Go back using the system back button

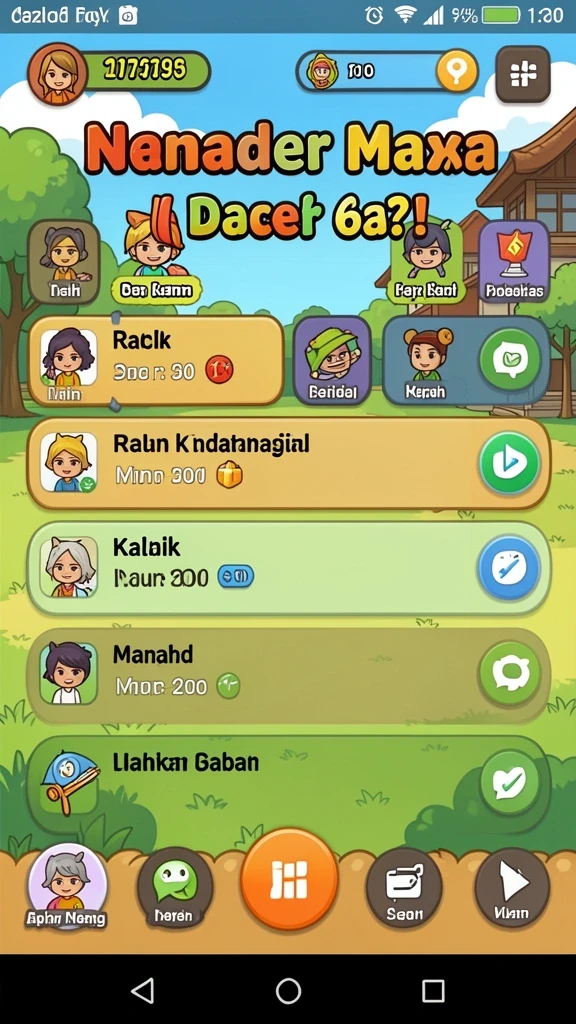tap(142, 990)
